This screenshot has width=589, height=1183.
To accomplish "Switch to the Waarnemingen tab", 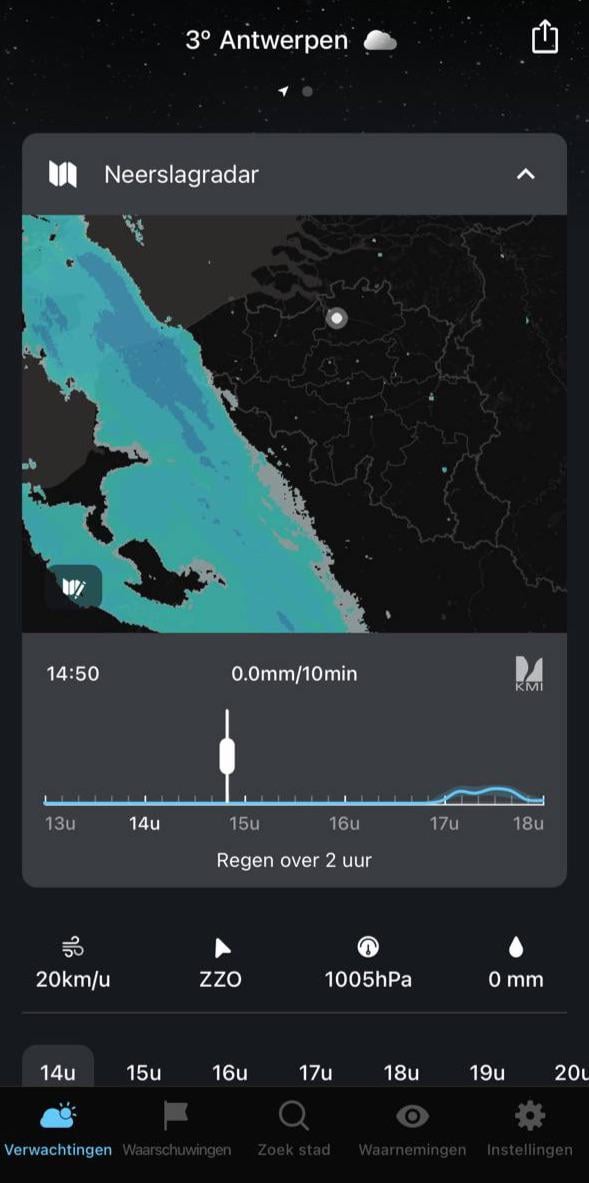I will coord(412,1129).
